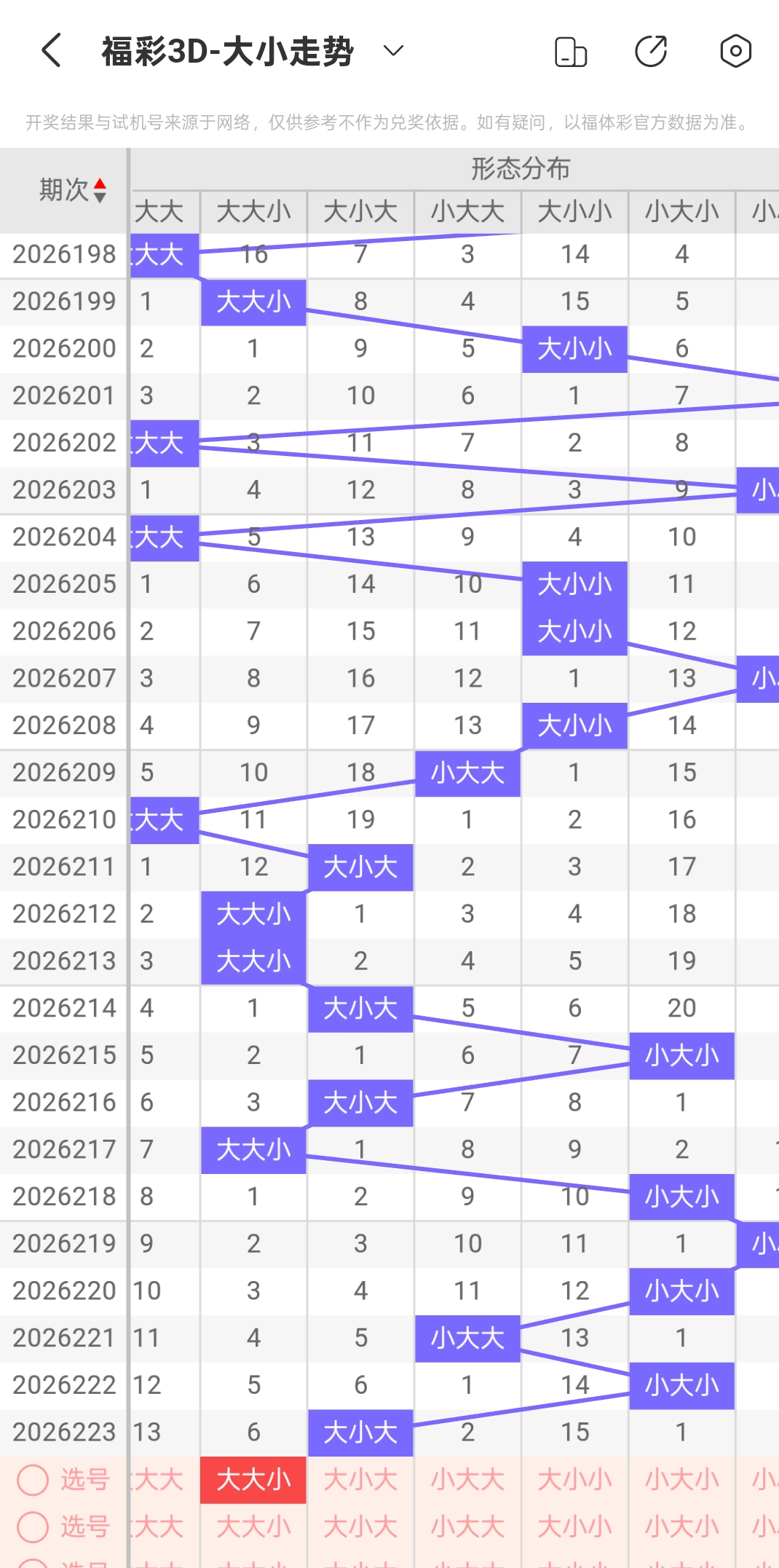Pick 小大小 in the first 选号 row

(681, 1480)
